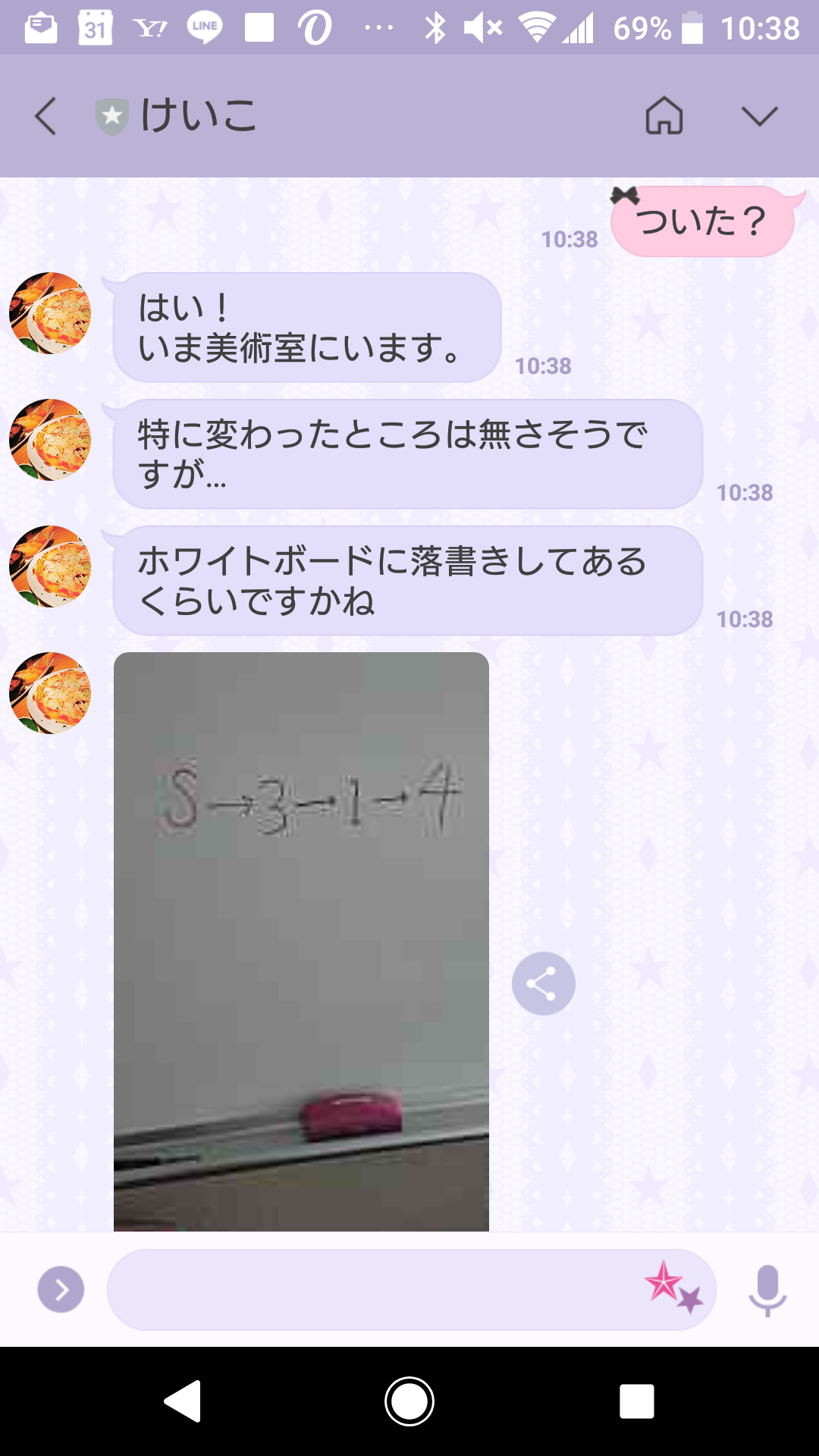Expand the attachment options arrow
The image size is (819, 1456).
tap(61, 1289)
